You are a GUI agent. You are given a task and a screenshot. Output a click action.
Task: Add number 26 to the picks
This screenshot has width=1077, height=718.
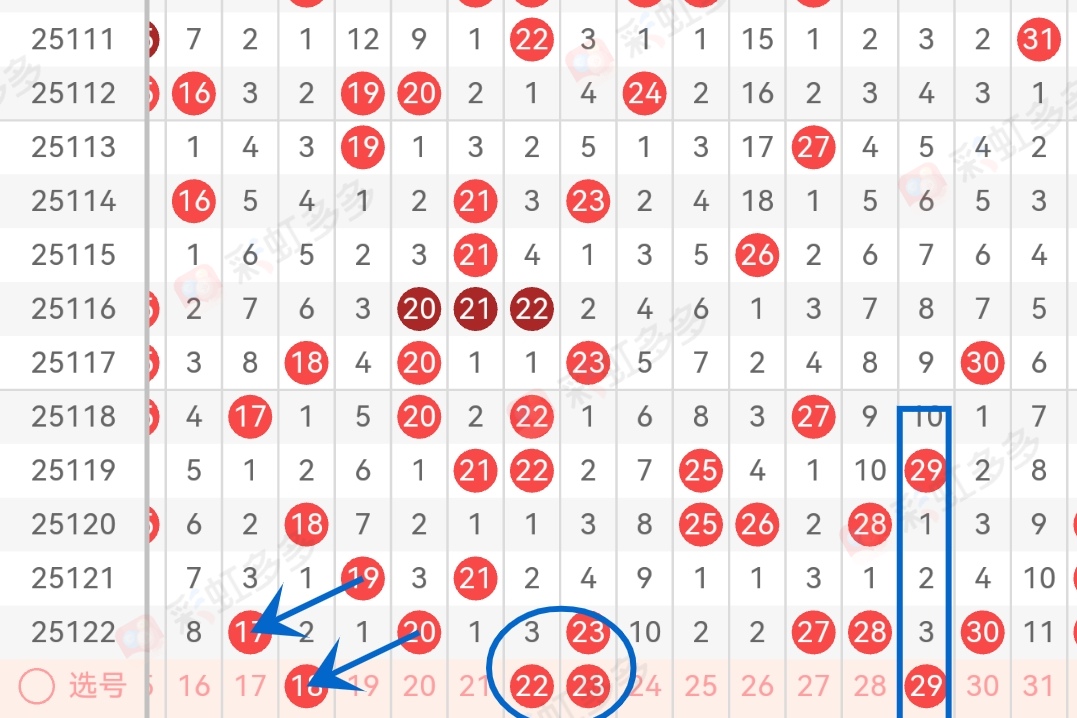pyautogui.click(x=757, y=686)
